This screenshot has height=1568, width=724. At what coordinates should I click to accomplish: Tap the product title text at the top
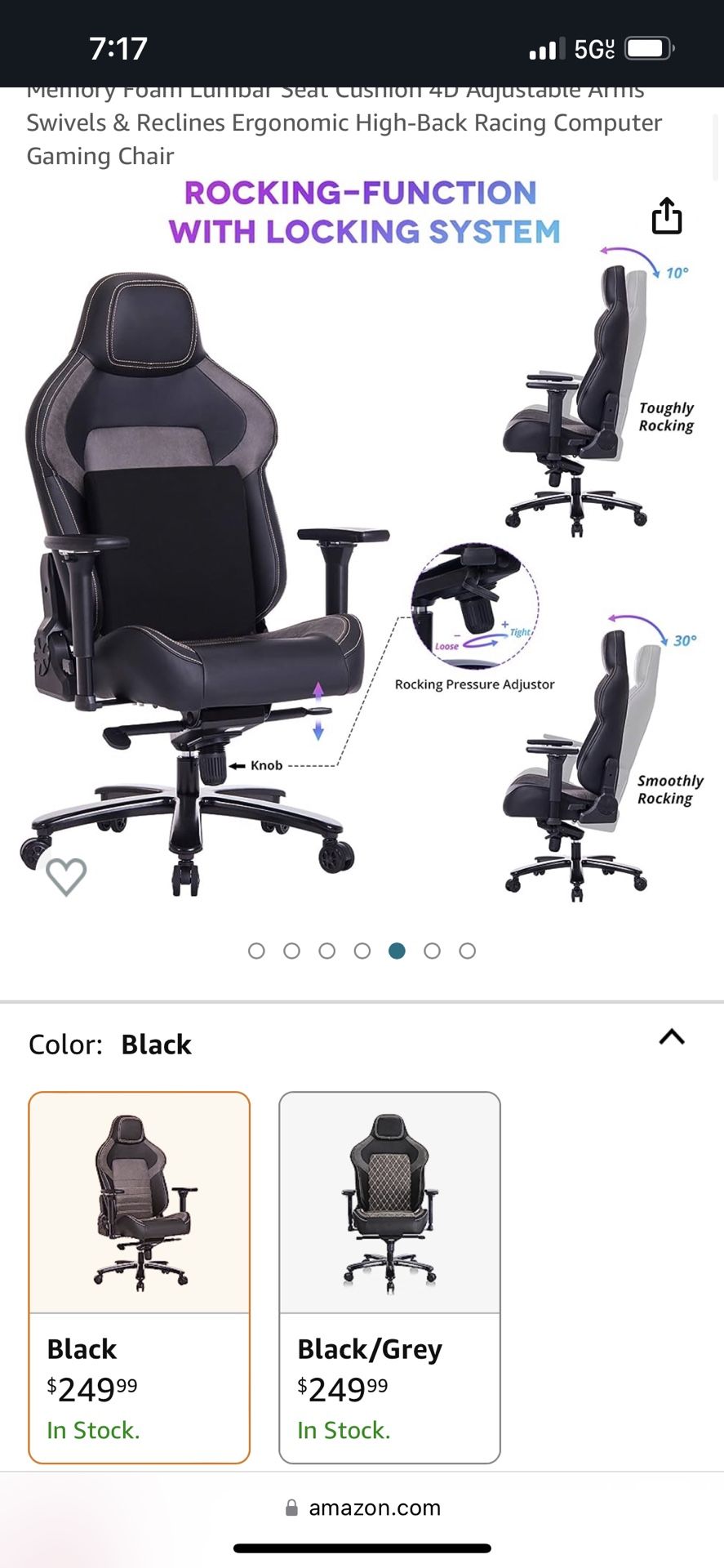(x=343, y=122)
